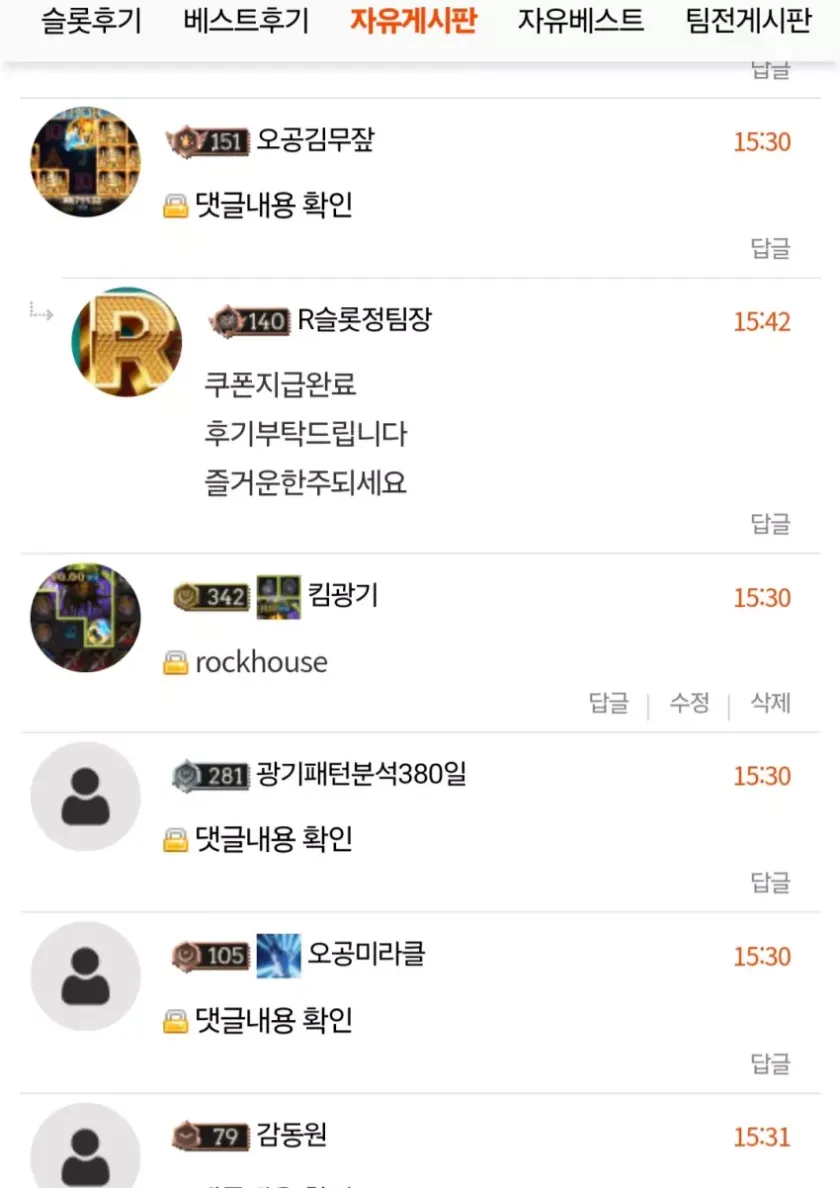Select the 자유게시판 tab

[413, 21]
